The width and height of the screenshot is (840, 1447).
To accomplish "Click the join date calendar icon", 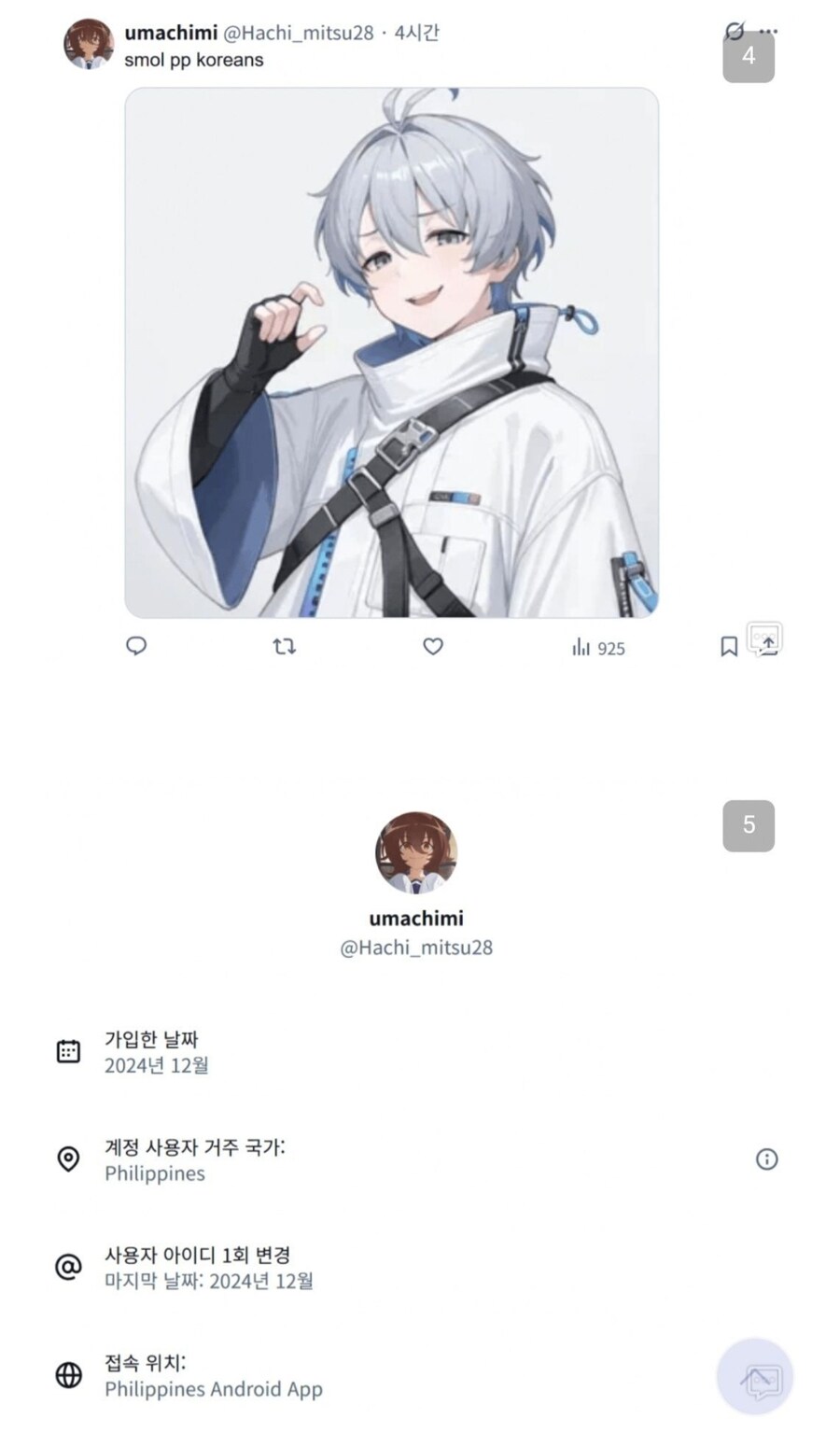I will [68, 1050].
